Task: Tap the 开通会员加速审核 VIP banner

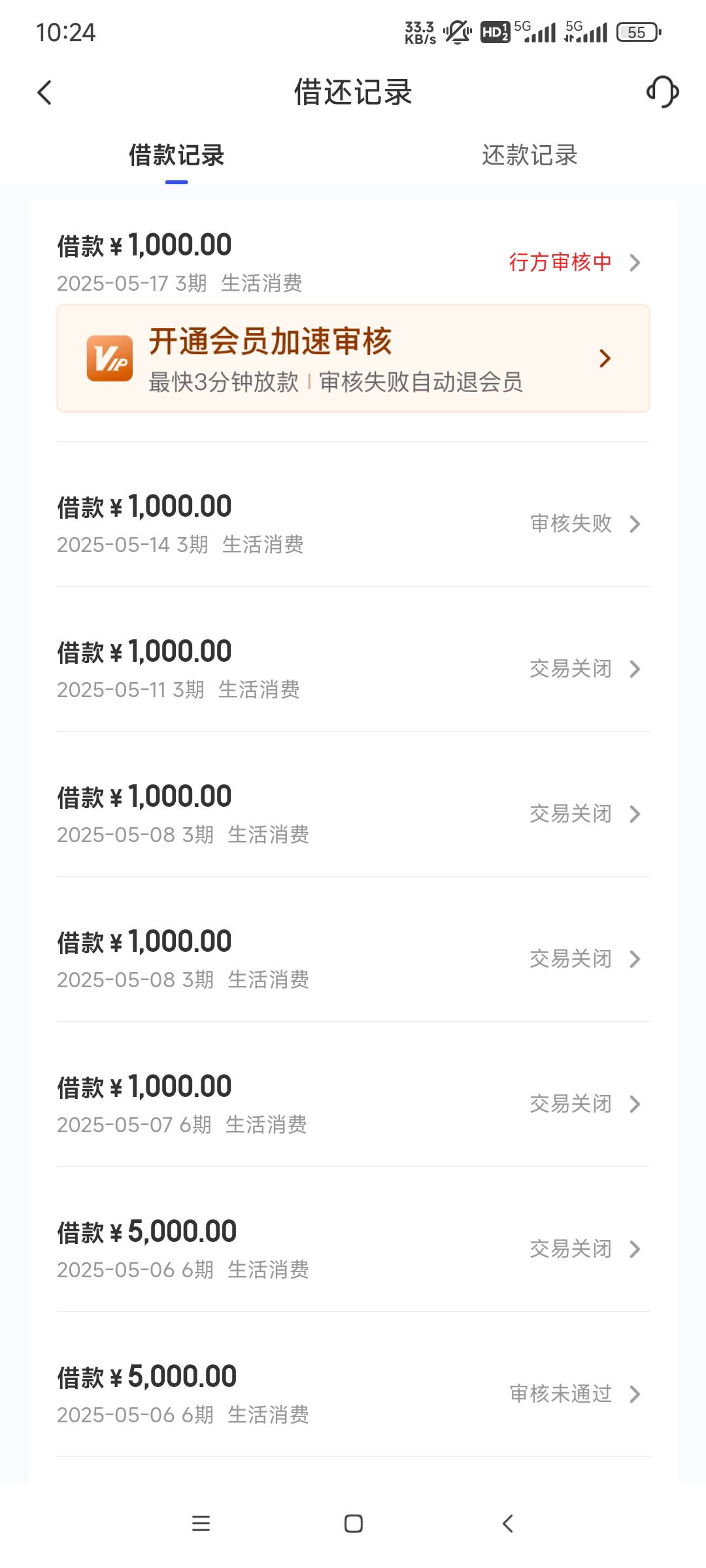Action: pyautogui.click(x=353, y=358)
